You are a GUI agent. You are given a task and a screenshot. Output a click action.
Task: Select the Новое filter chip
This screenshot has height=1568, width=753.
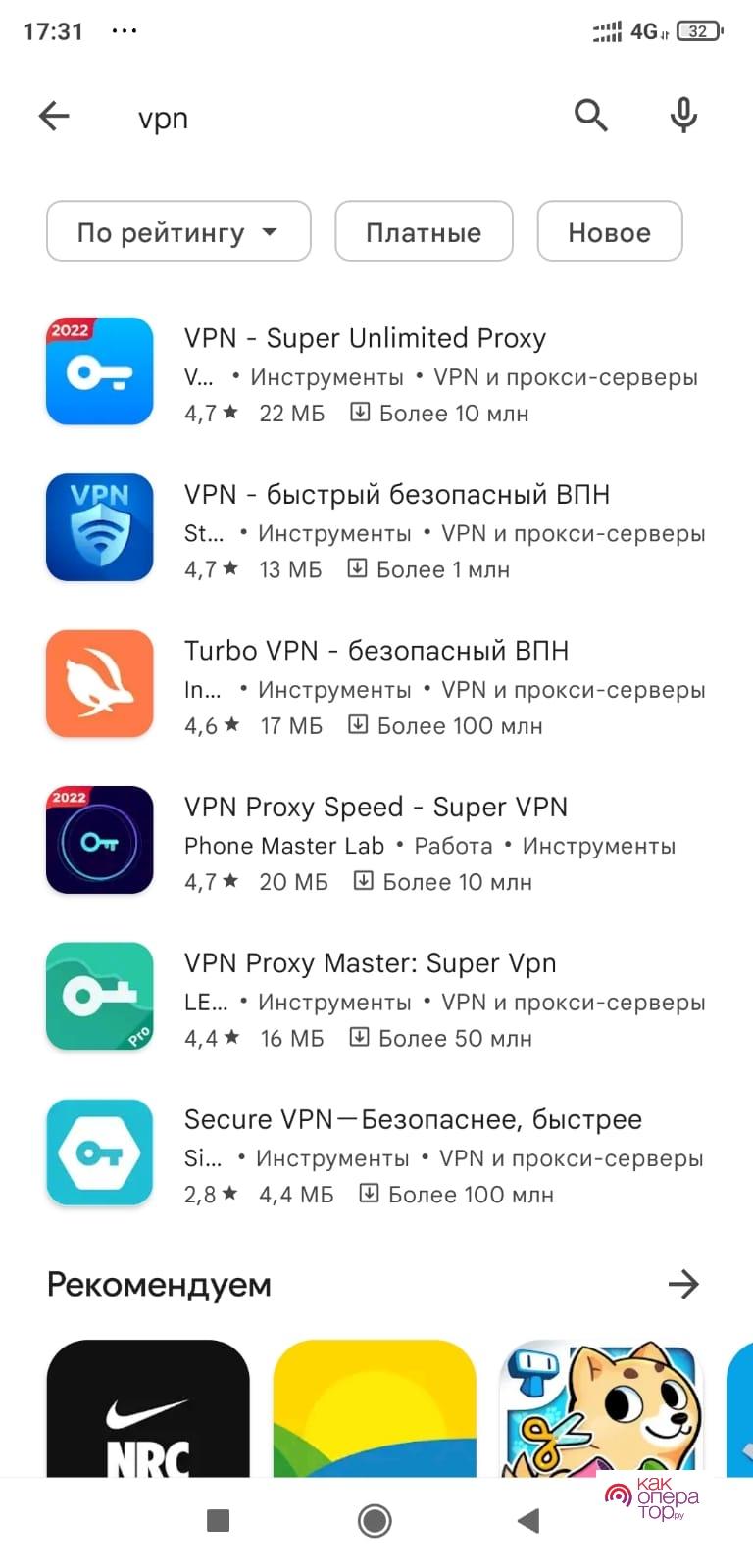tap(609, 232)
